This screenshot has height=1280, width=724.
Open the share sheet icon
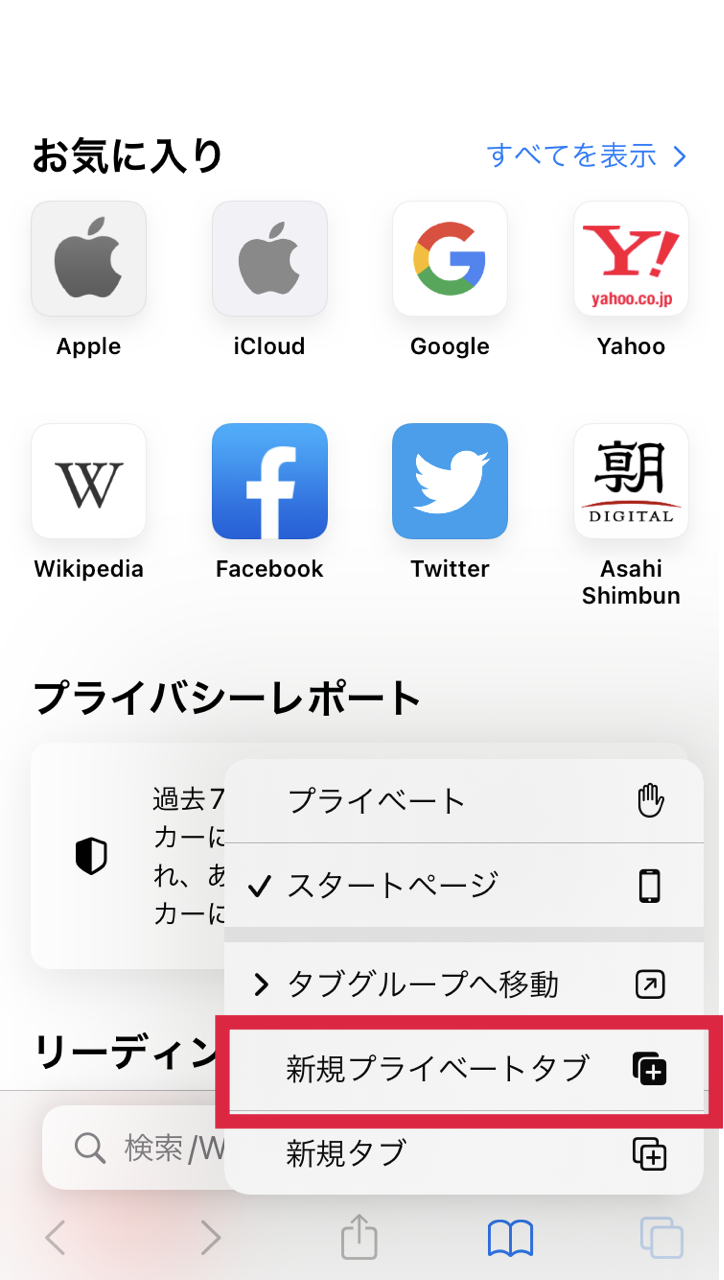[x=360, y=1238]
